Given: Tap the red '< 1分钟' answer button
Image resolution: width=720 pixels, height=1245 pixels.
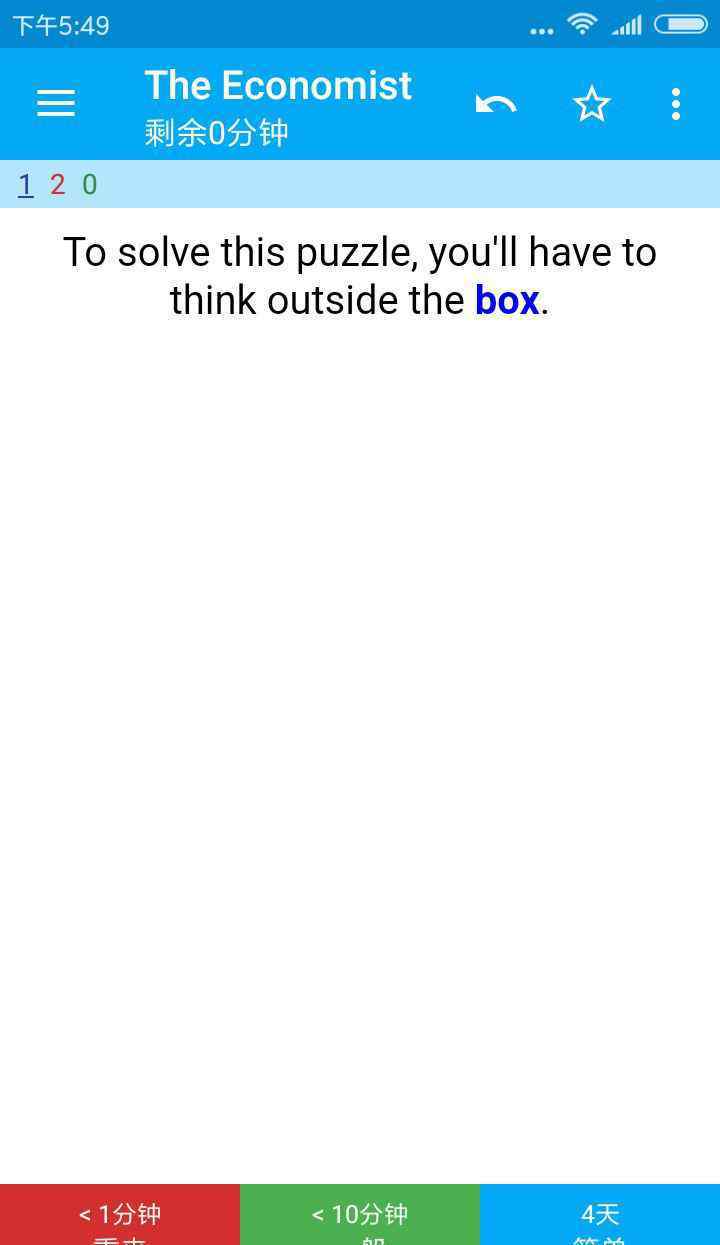Looking at the screenshot, I should tap(120, 1214).
